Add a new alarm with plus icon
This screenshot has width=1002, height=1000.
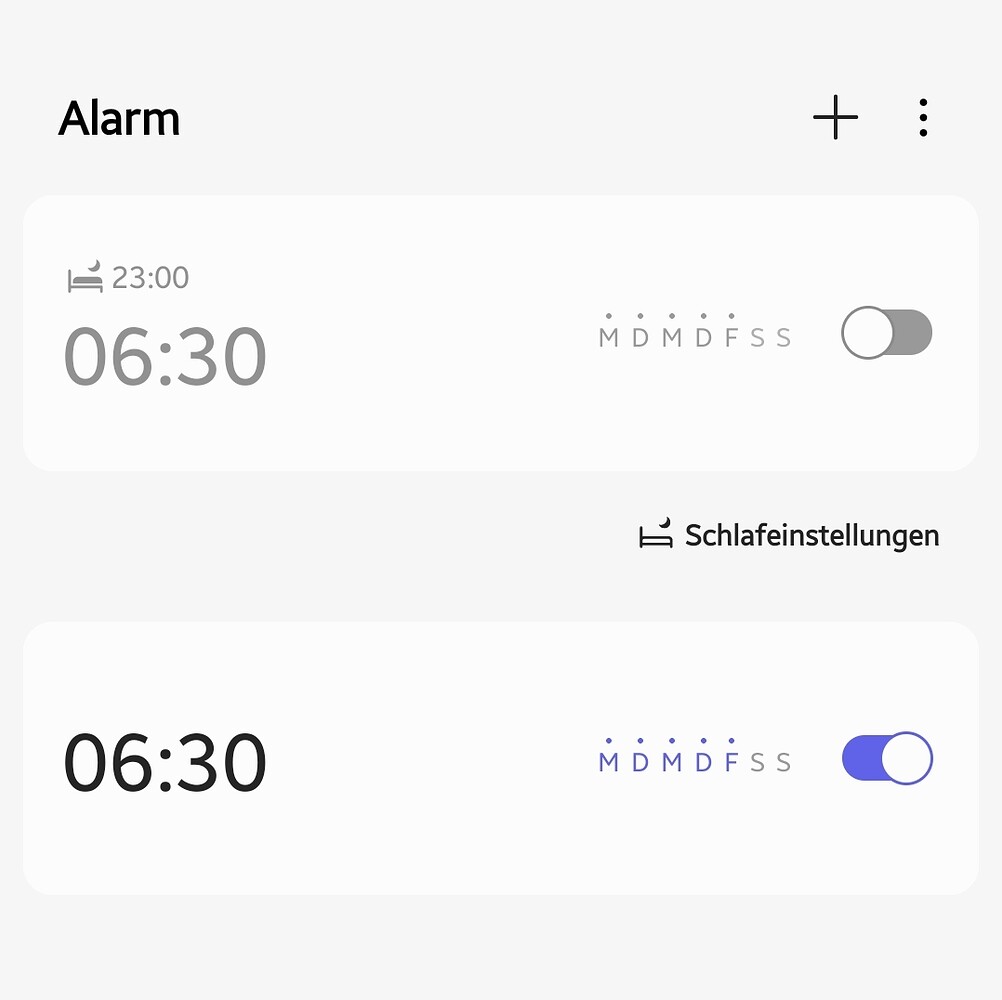[x=835, y=119]
